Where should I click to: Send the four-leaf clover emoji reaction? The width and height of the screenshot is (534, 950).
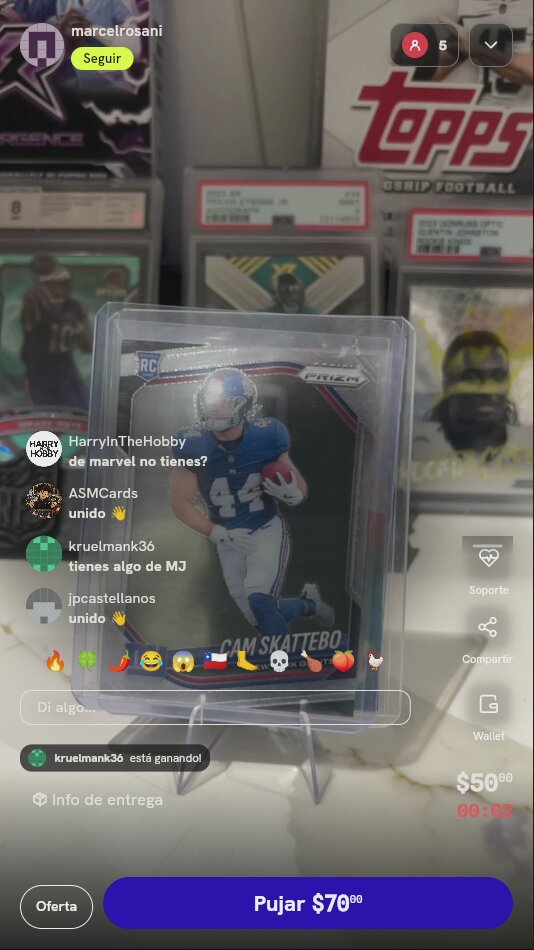(x=87, y=662)
